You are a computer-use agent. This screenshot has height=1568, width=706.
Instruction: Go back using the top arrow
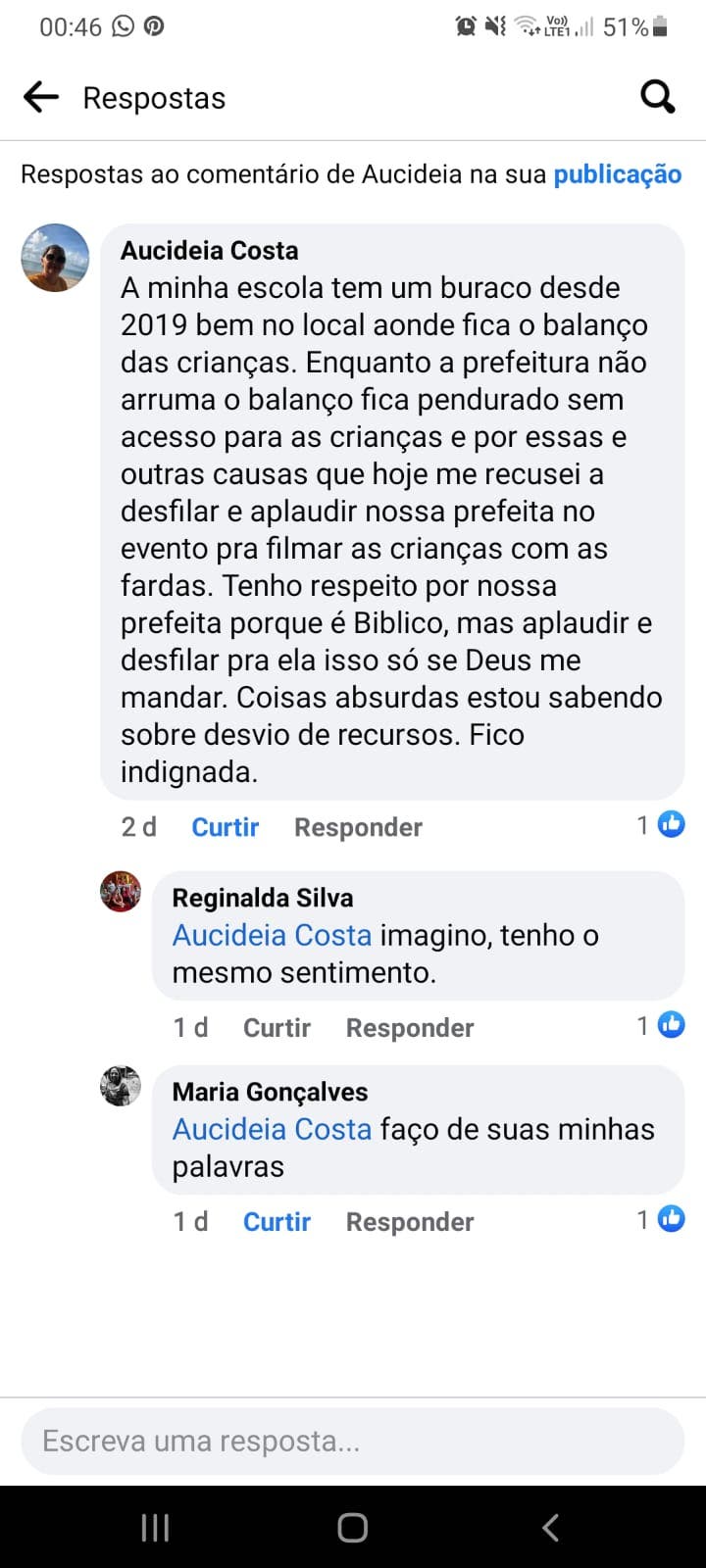[x=41, y=97]
